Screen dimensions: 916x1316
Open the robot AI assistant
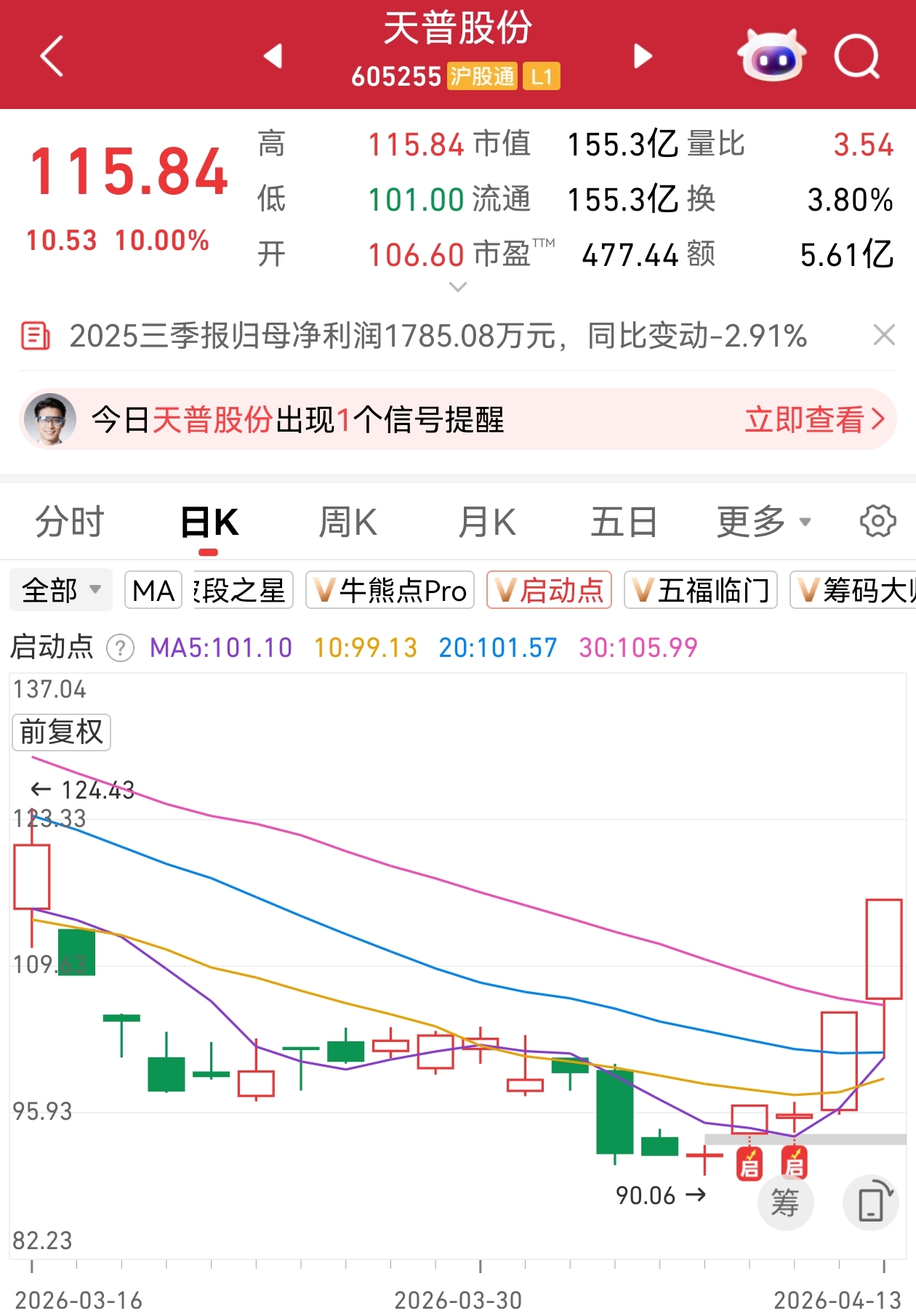tap(771, 56)
